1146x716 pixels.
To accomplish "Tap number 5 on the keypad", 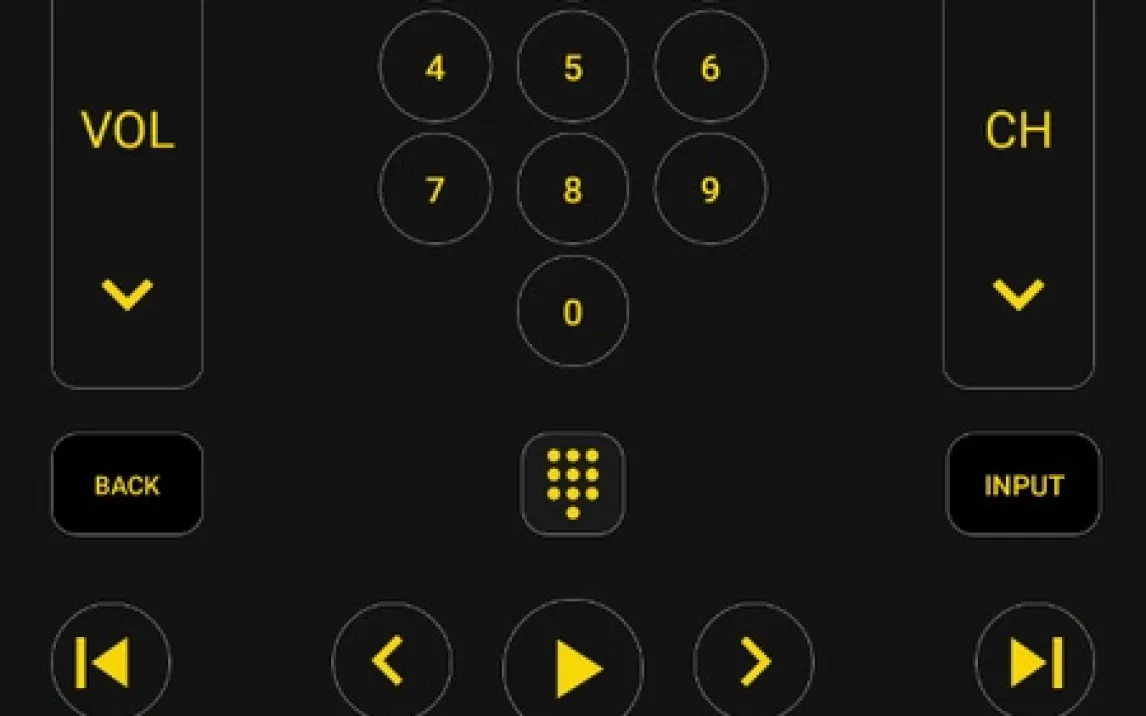I will [573, 67].
